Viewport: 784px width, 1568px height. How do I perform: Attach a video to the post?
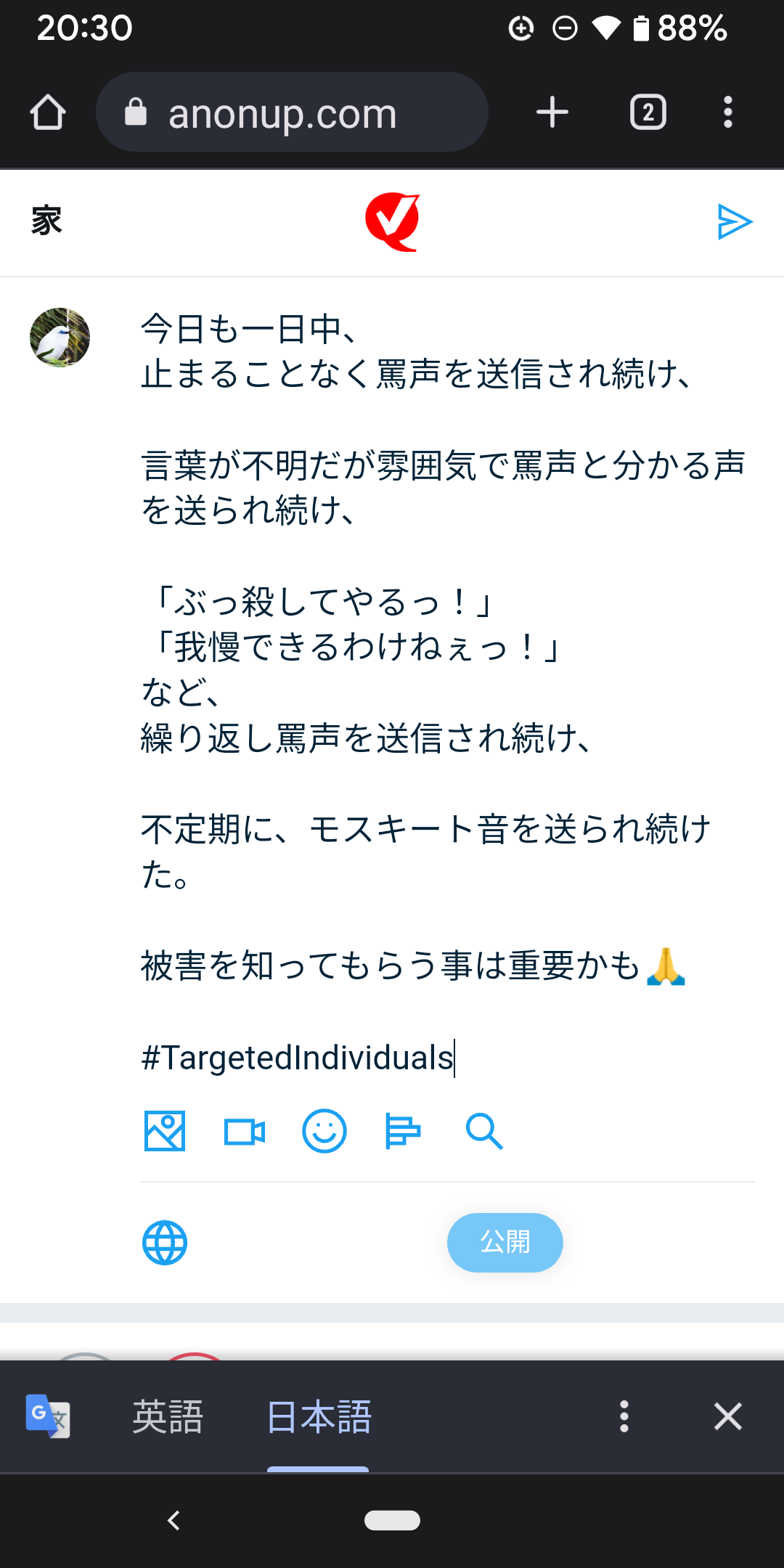click(245, 1131)
